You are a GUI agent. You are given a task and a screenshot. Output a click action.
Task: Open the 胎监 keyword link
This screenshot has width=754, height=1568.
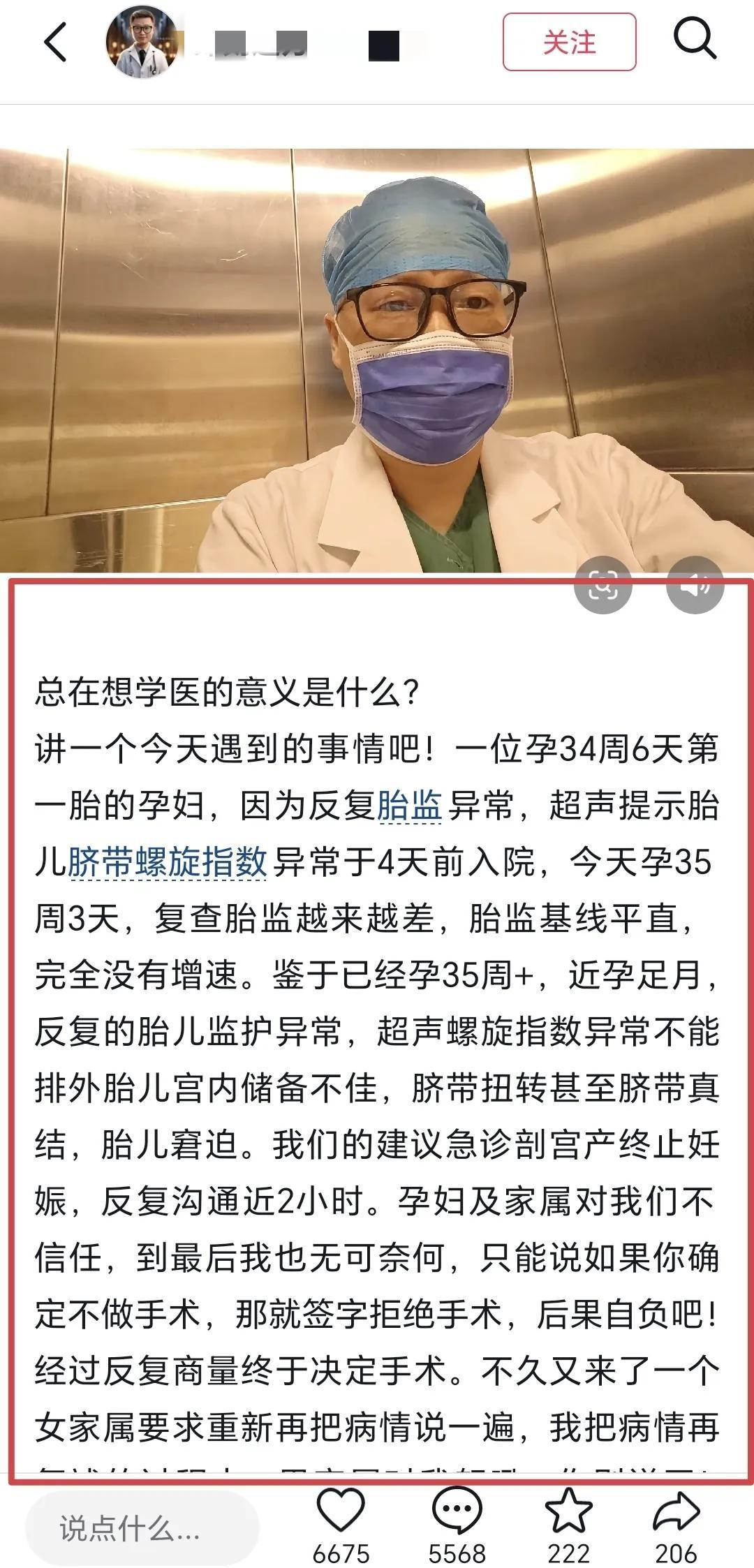[410, 806]
